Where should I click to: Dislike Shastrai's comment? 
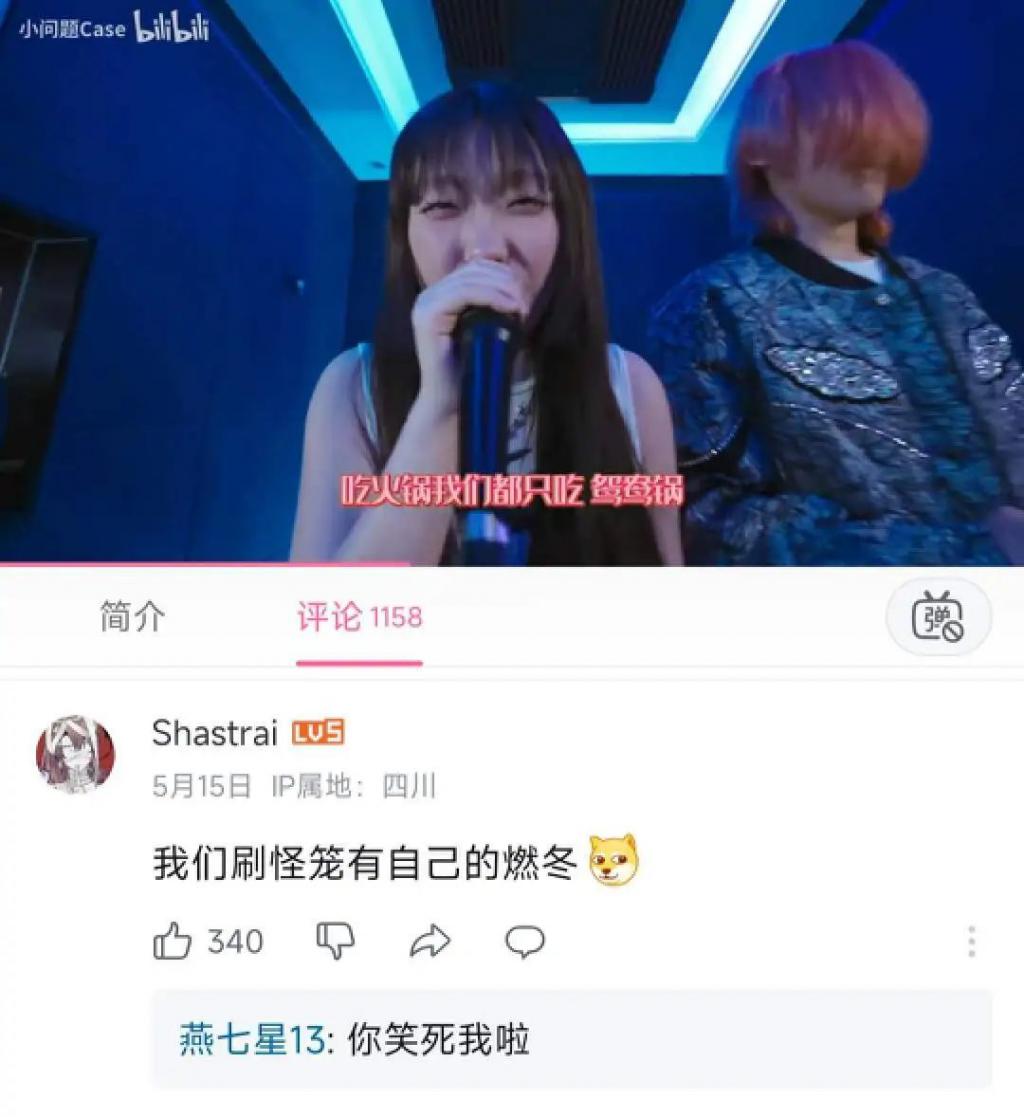point(335,941)
